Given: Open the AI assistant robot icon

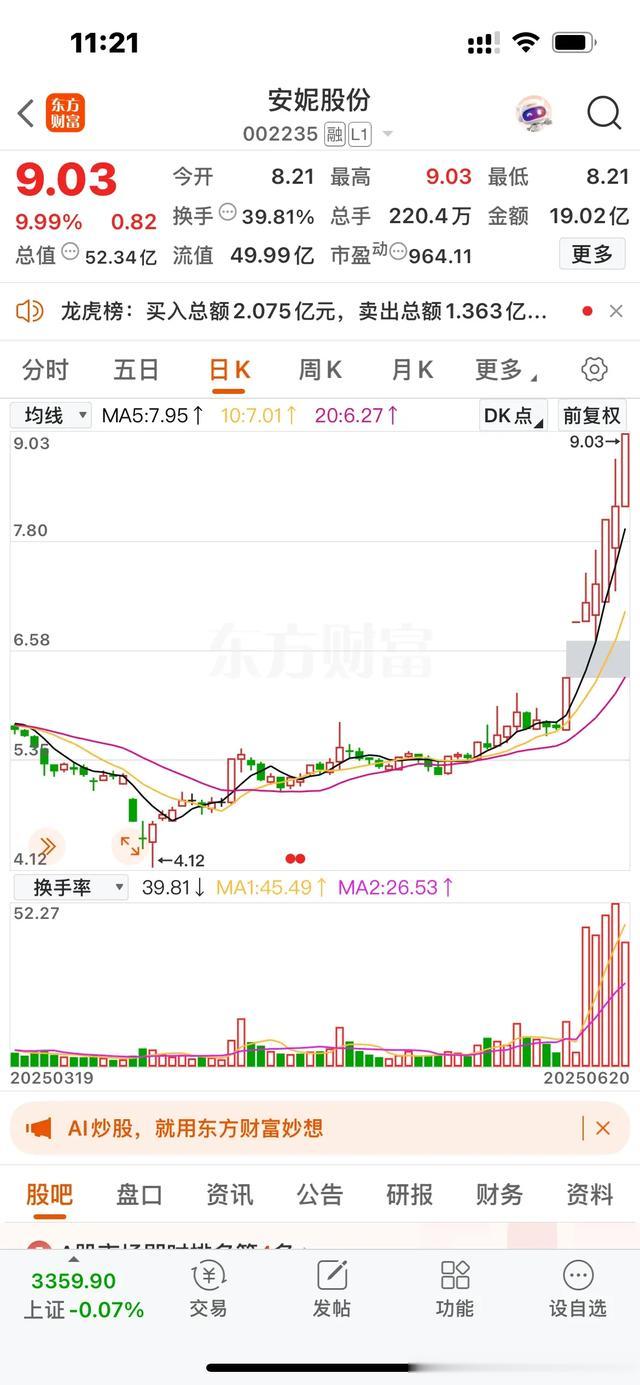Looking at the screenshot, I should tap(534, 114).
